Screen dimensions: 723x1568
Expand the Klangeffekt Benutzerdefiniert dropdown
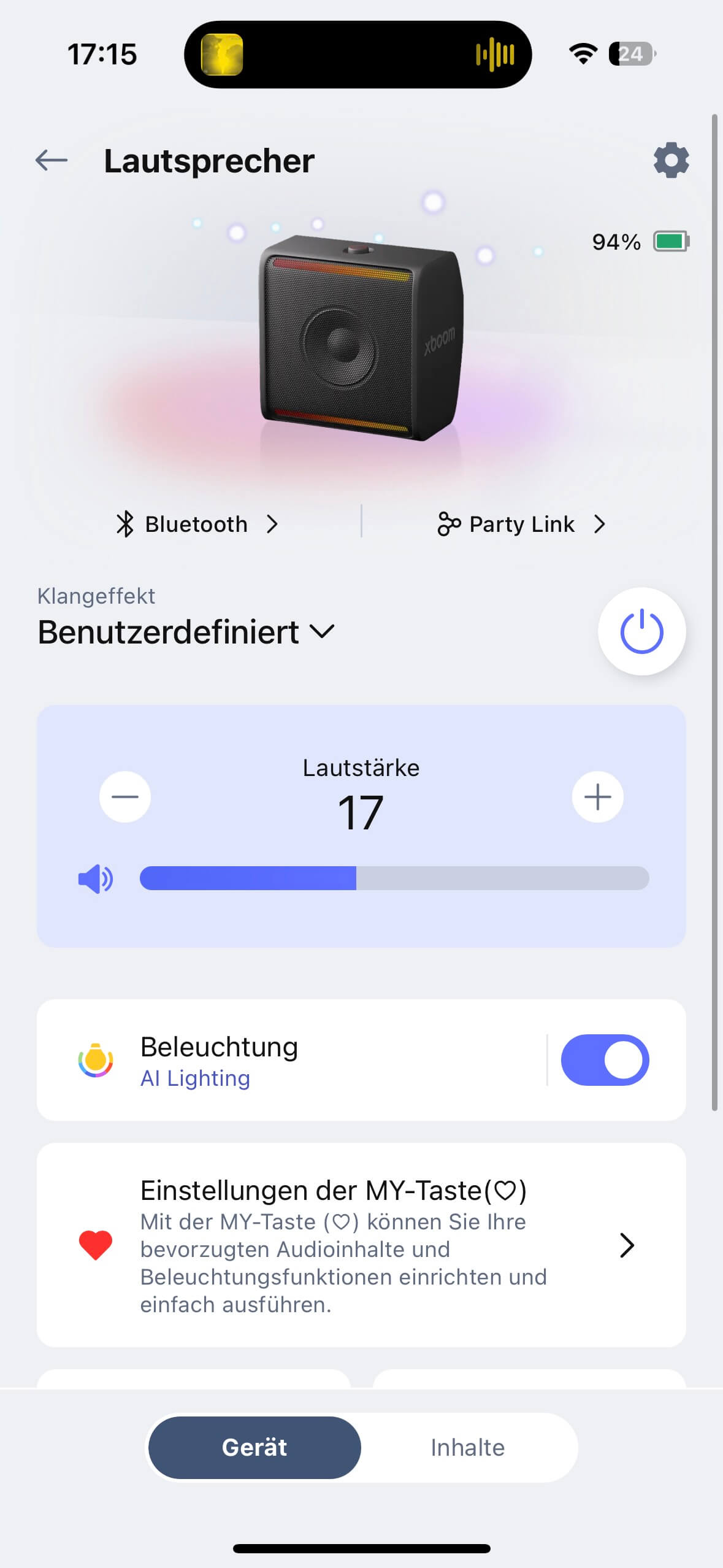[186, 632]
